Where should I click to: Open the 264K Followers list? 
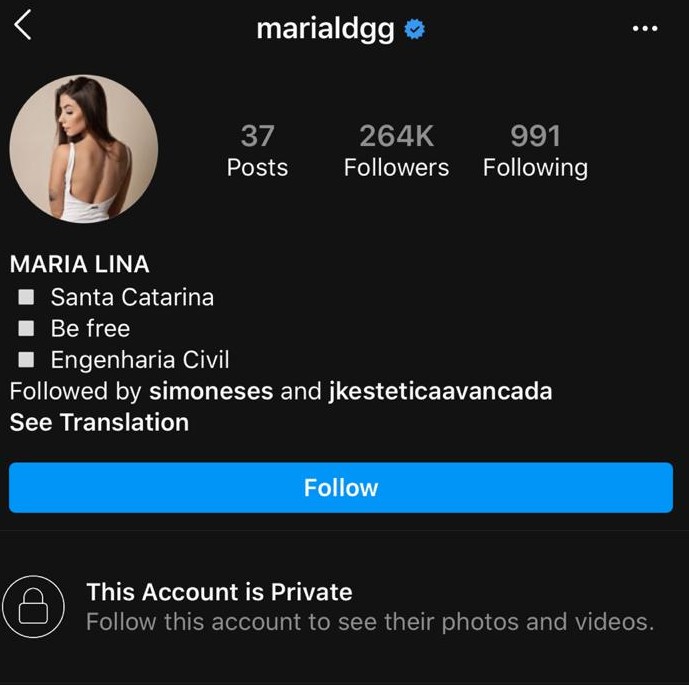pos(396,151)
